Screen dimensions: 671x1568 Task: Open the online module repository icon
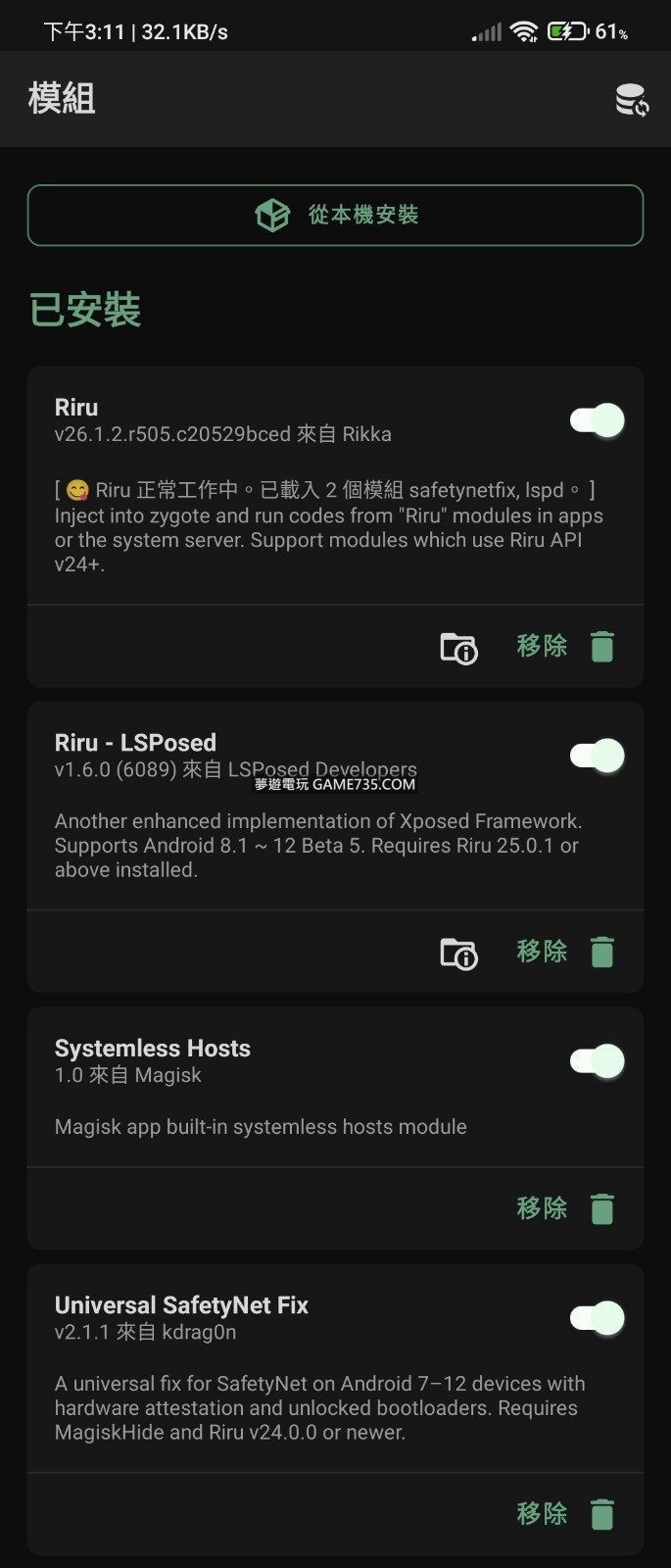(x=632, y=100)
